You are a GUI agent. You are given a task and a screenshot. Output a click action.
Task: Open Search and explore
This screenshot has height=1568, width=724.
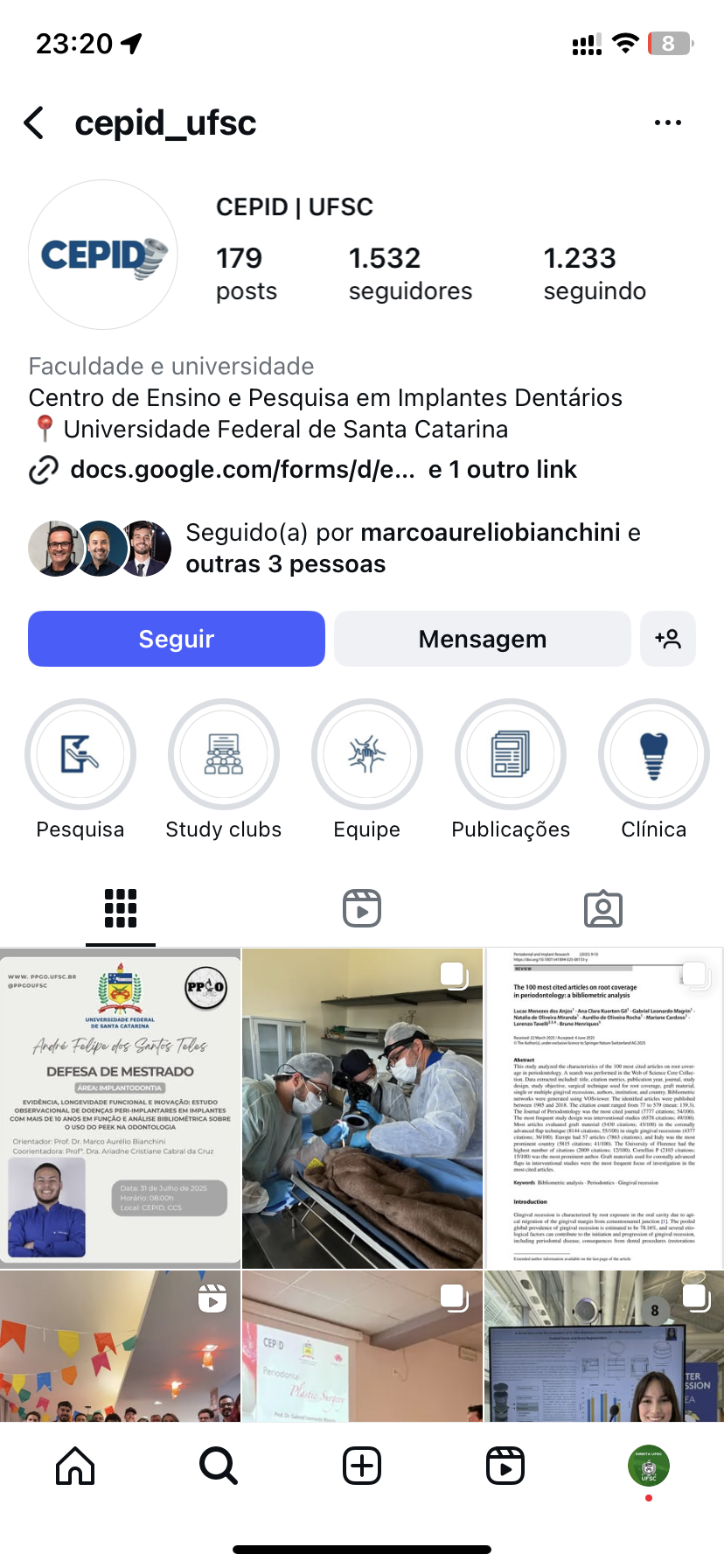pyautogui.click(x=219, y=1466)
